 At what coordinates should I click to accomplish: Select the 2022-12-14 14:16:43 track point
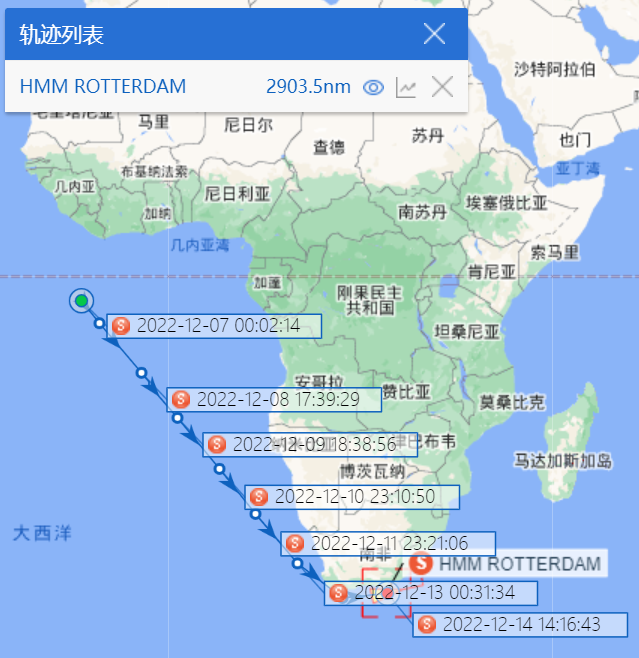point(520,625)
